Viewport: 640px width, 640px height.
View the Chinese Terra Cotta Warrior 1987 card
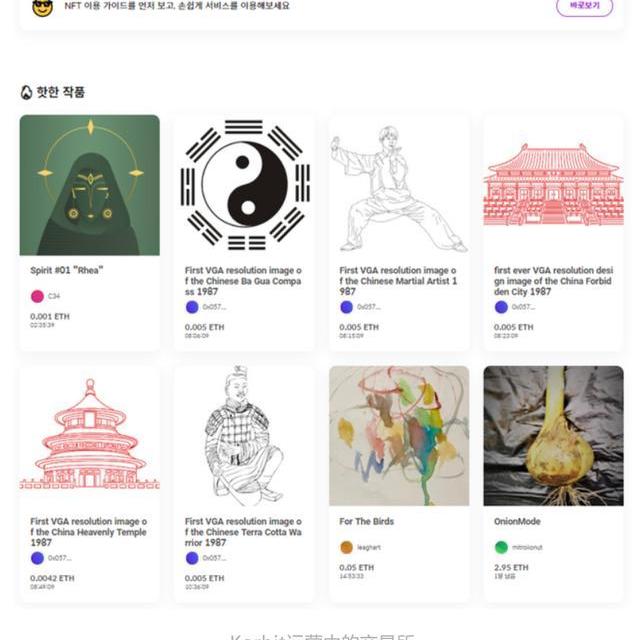point(244,437)
